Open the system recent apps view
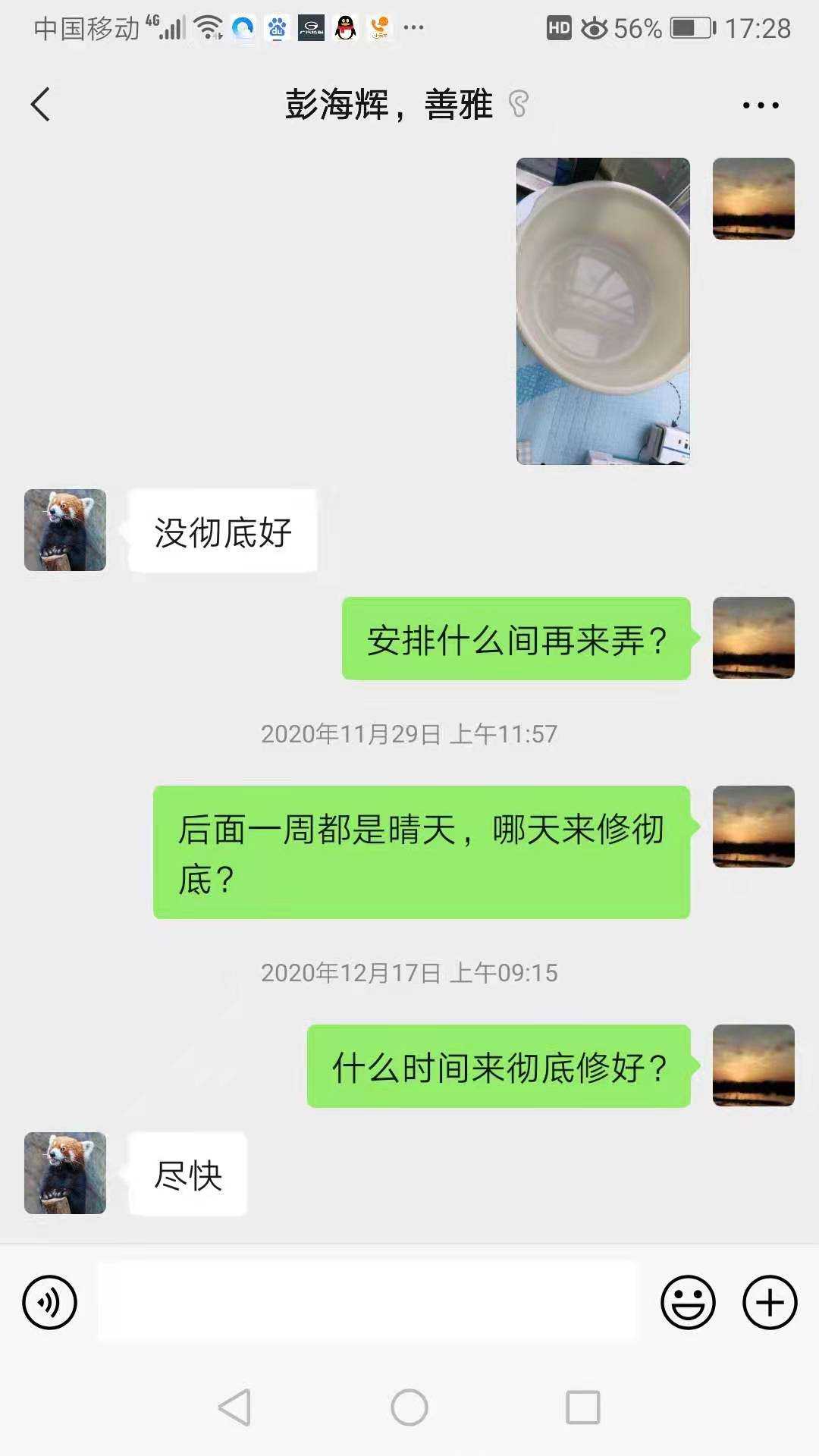819x1456 pixels. [583, 1407]
